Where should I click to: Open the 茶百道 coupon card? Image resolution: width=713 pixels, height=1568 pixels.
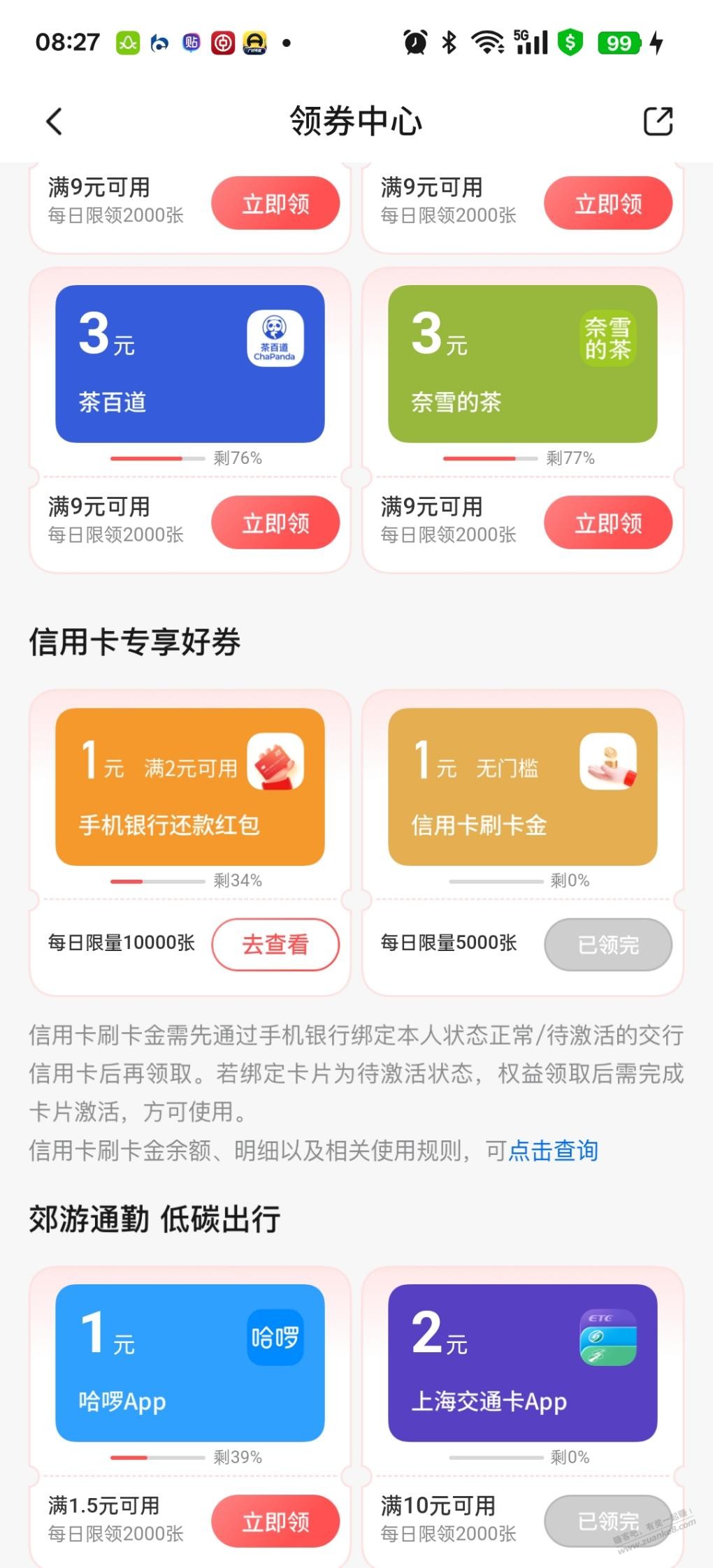click(x=190, y=363)
